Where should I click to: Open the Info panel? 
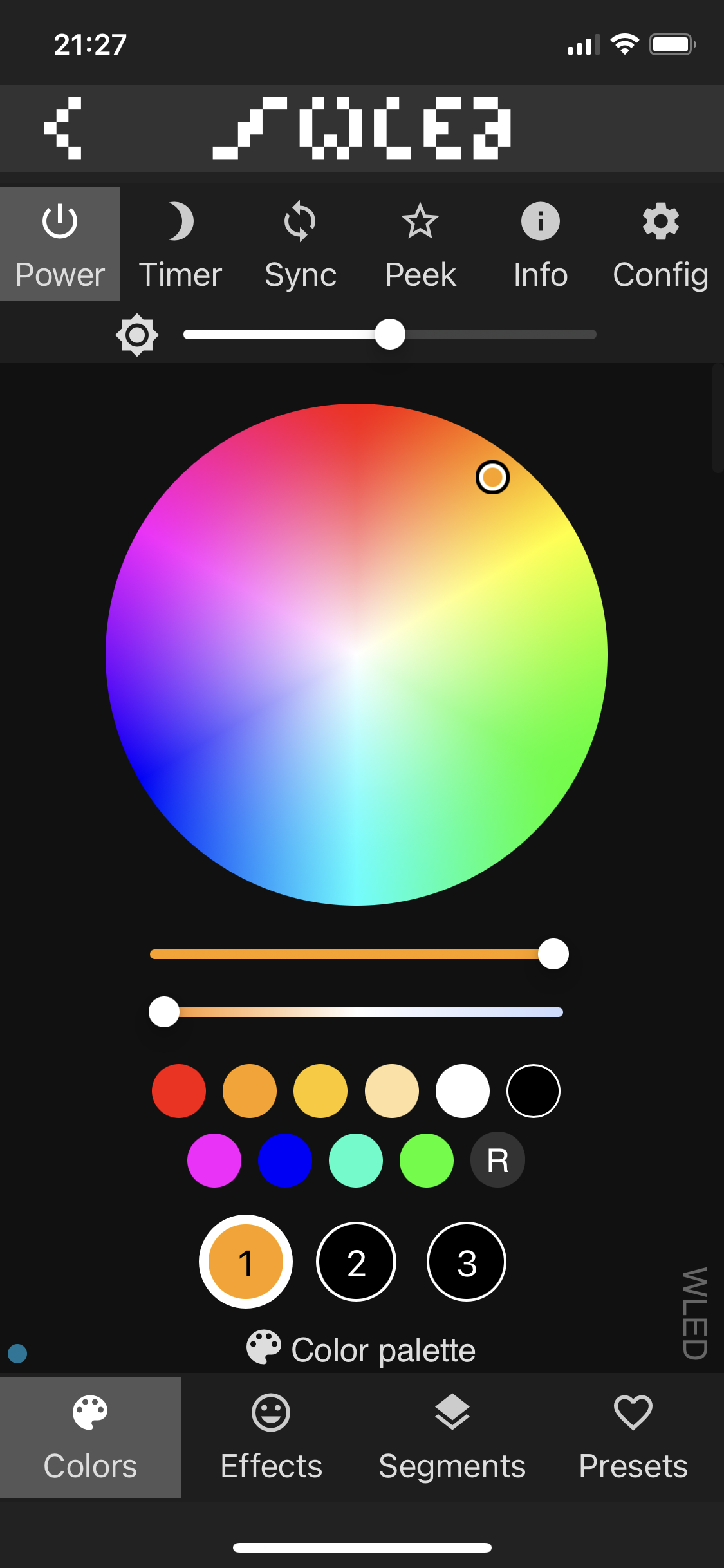[x=541, y=245]
